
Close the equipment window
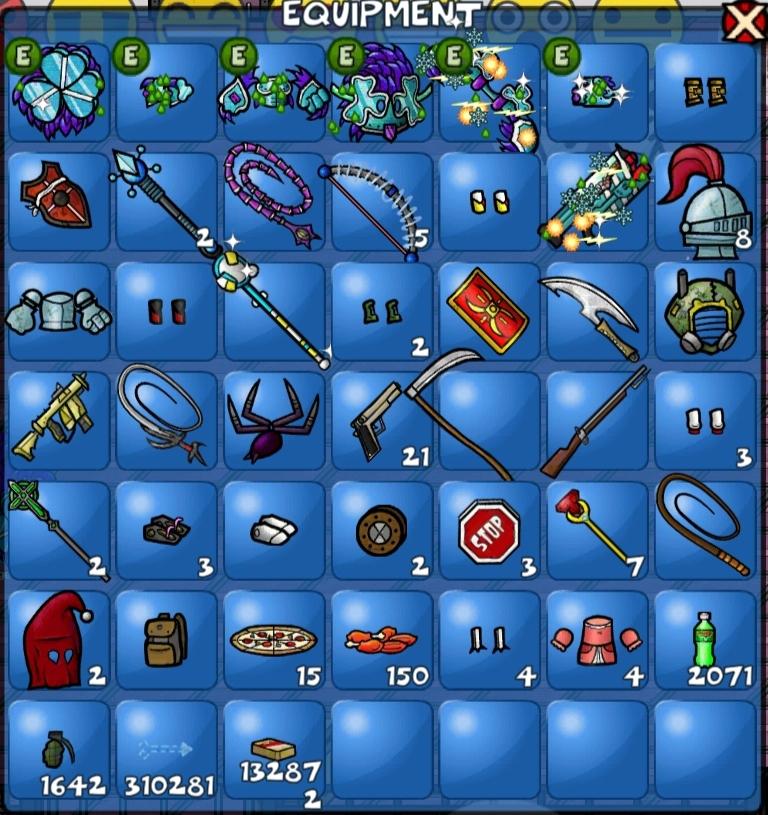[743, 22]
